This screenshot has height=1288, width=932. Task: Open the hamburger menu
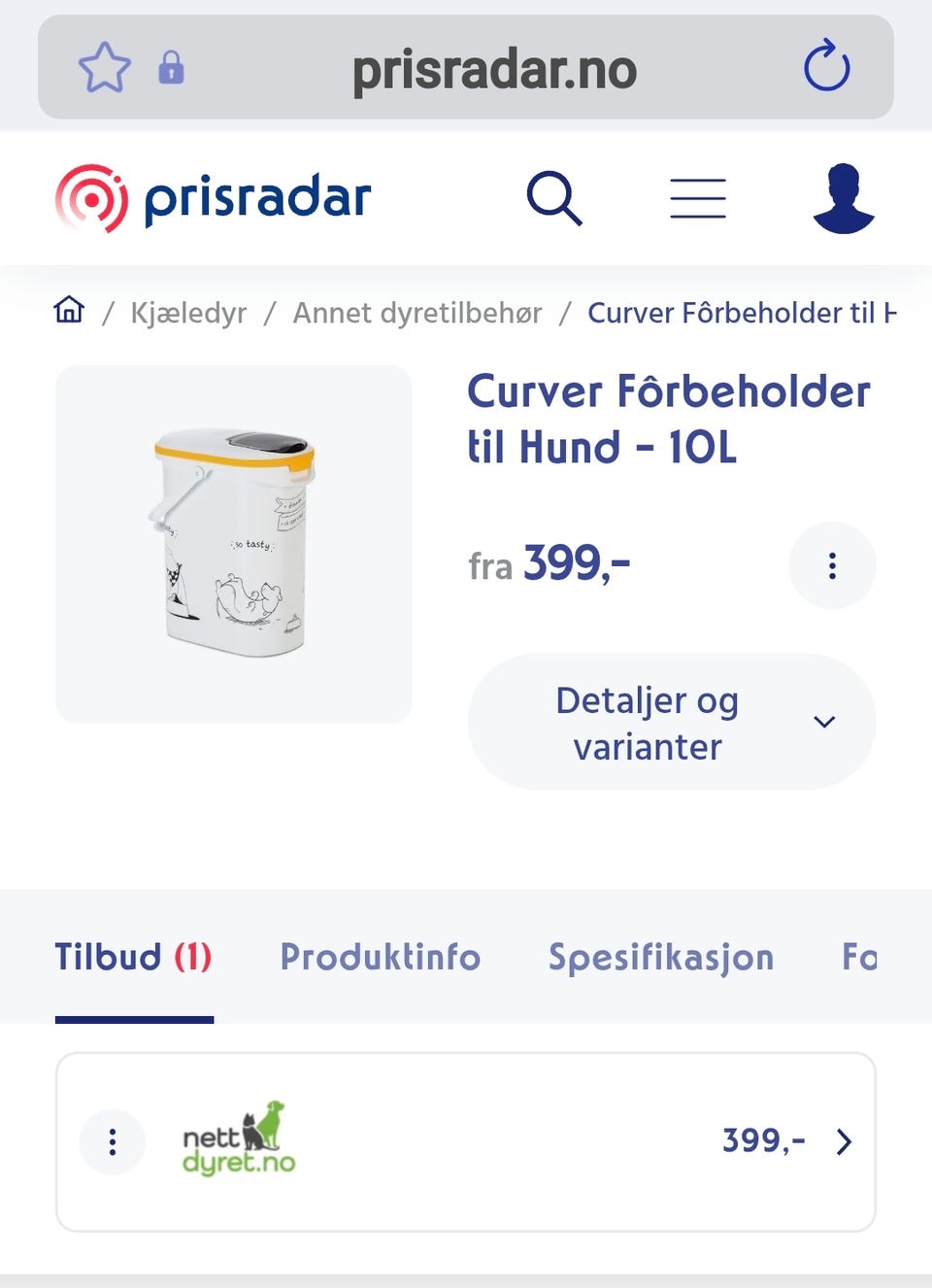click(697, 198)
